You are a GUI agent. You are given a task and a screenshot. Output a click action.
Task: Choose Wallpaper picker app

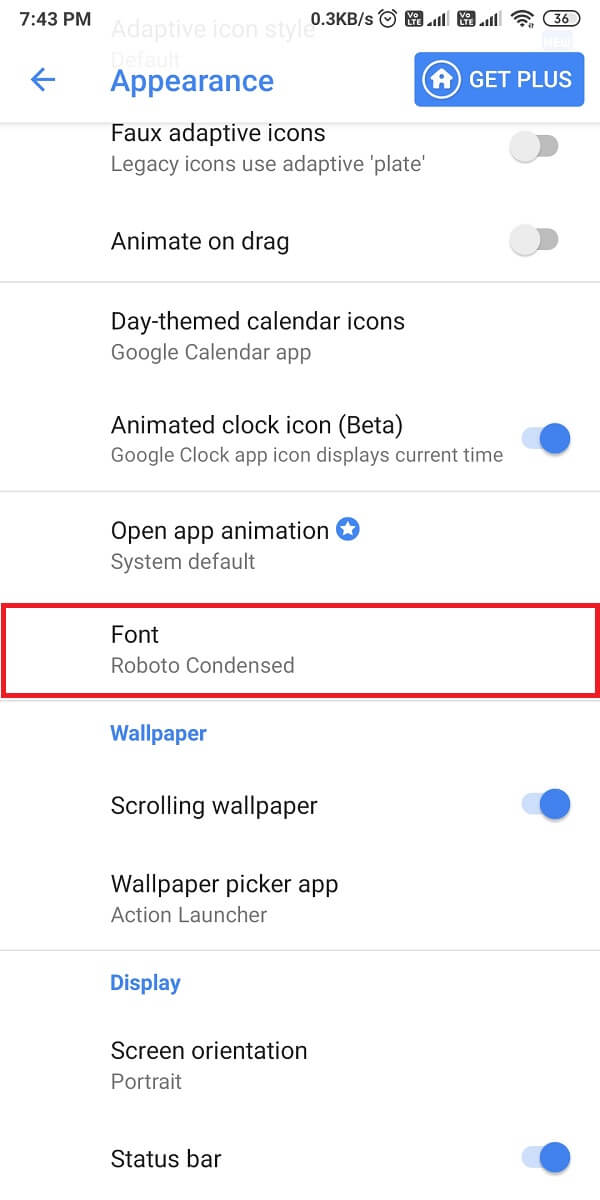click(225, 898)
